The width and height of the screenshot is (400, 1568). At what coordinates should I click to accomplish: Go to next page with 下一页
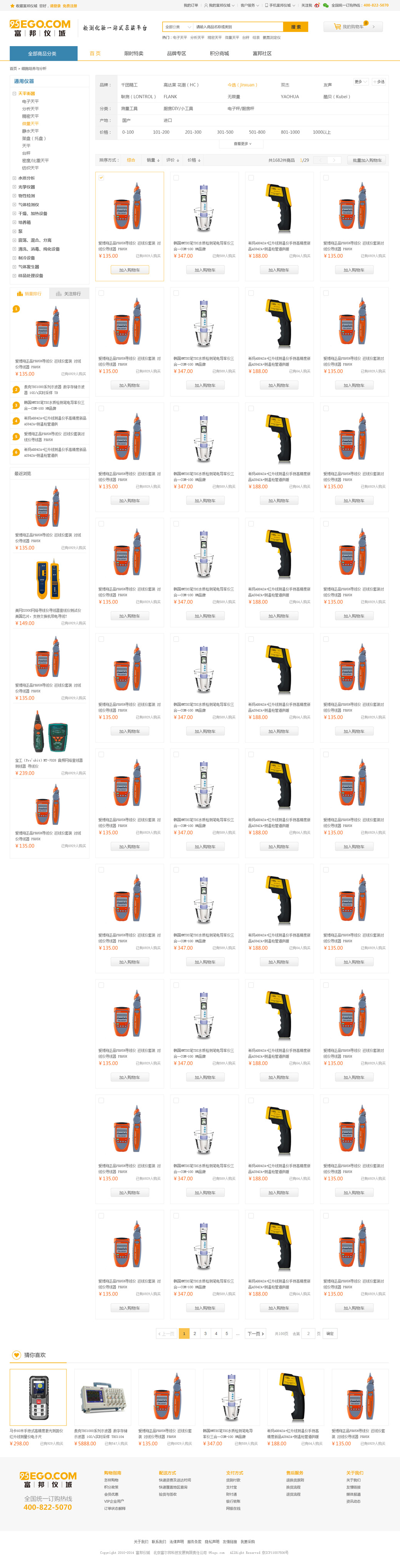pyautogui.click(x=255, y=1334)
